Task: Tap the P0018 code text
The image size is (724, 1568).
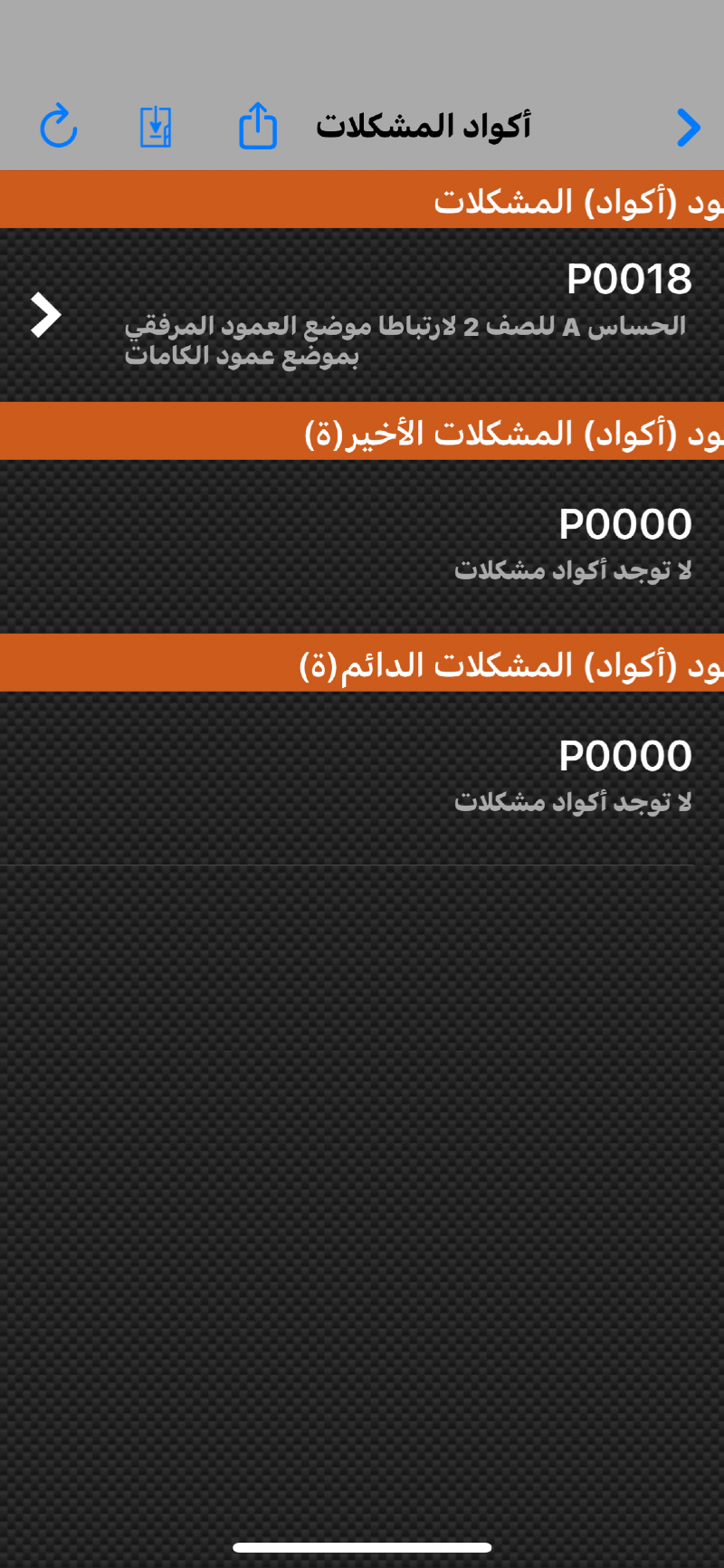Action: (x=631, y=279)
